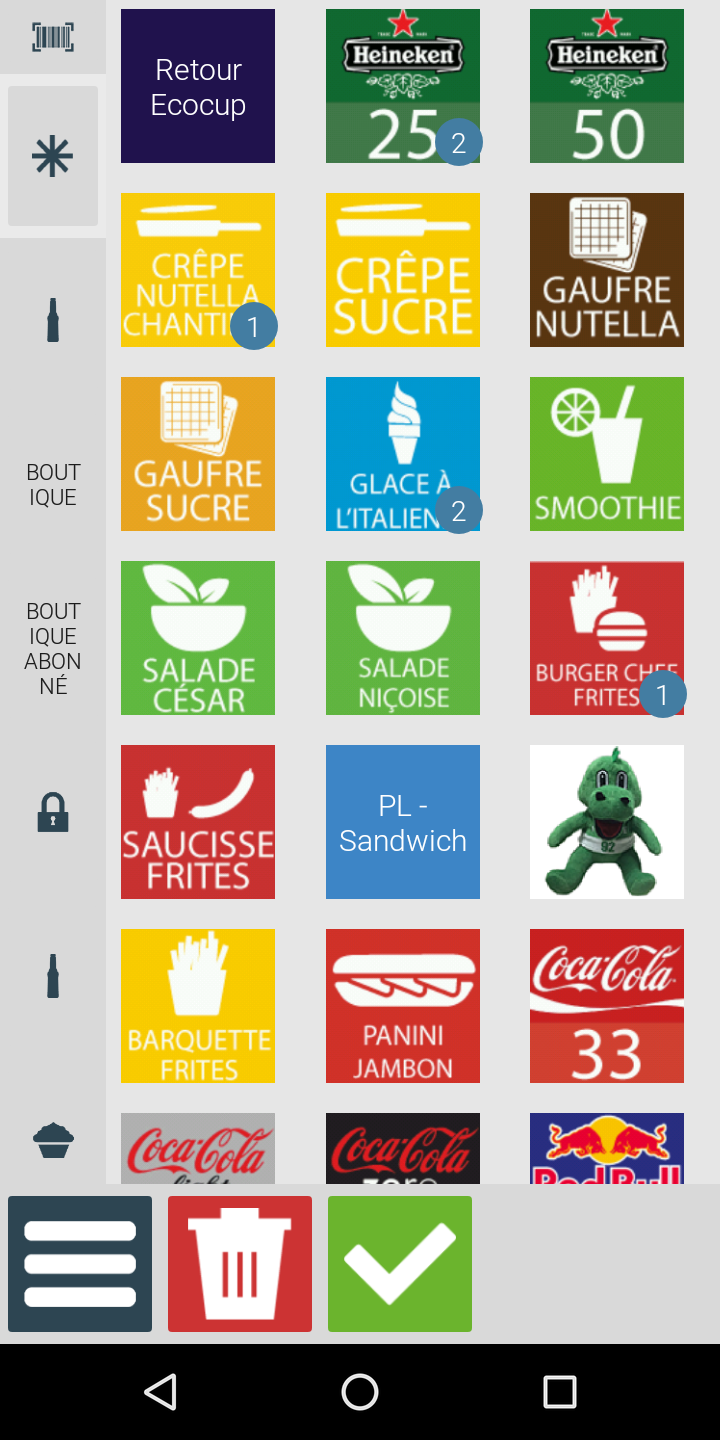This screenshot has width=720, height=1440.
Task: Add Retour Ecocup to the order
Action: click(x=198, y=86)
